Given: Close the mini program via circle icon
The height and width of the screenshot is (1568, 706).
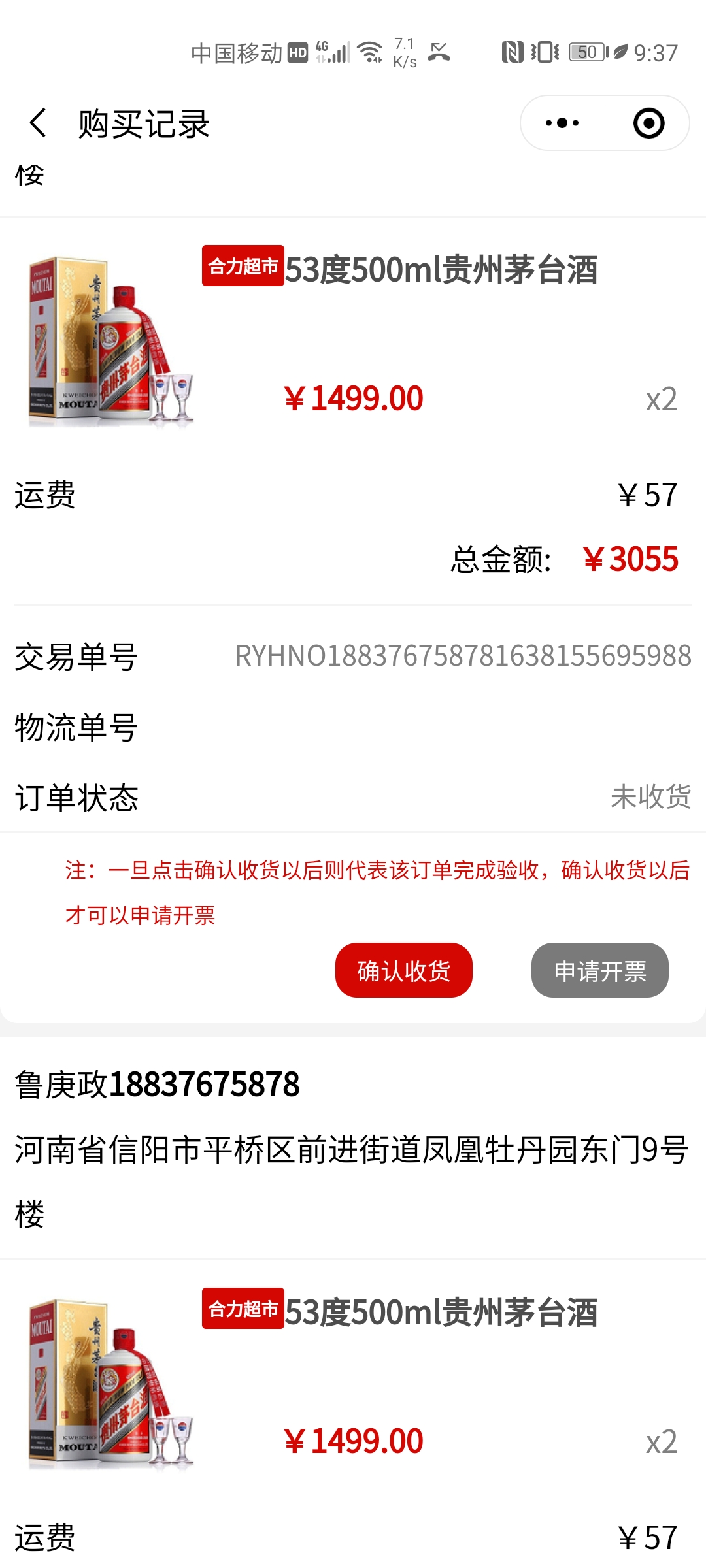Looking at the screenshot, I should (648, 123).
